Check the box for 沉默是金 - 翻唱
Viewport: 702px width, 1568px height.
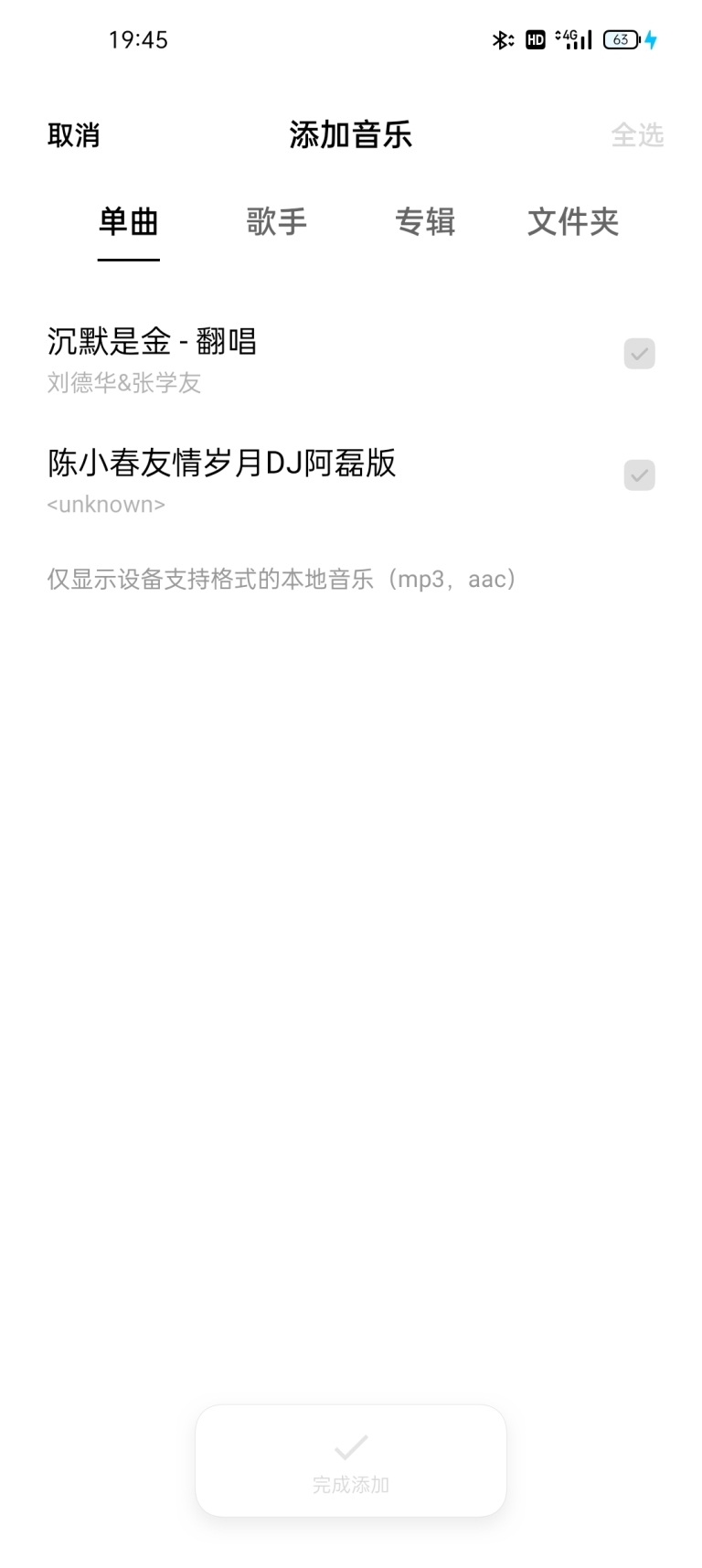639,354
